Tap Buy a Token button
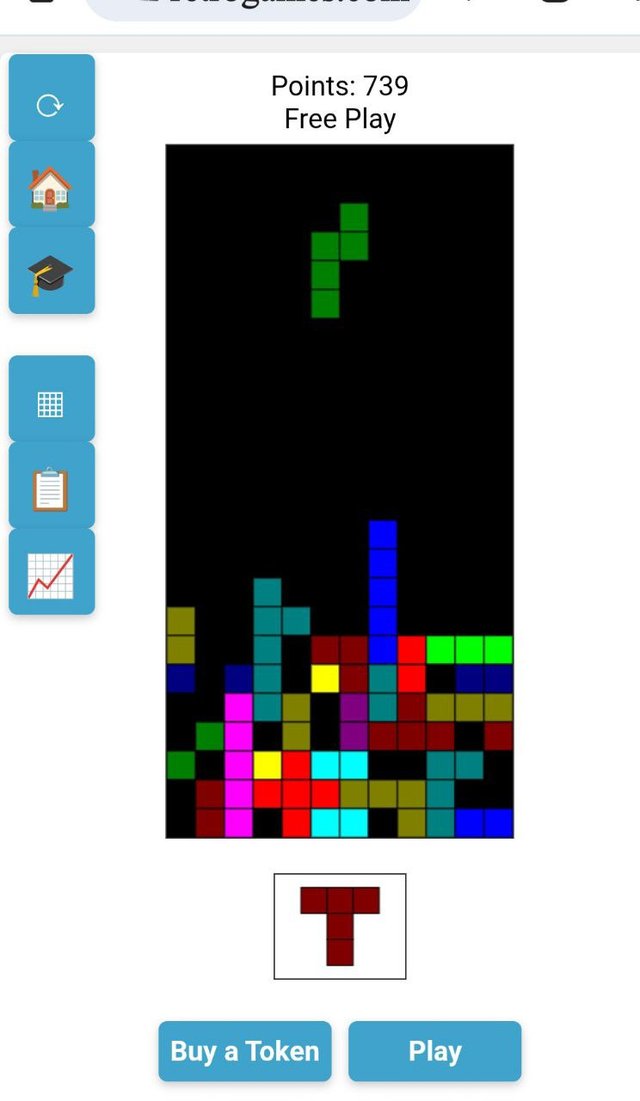The width and height of the screenshot is (640, 1101). coord(244,1051)
